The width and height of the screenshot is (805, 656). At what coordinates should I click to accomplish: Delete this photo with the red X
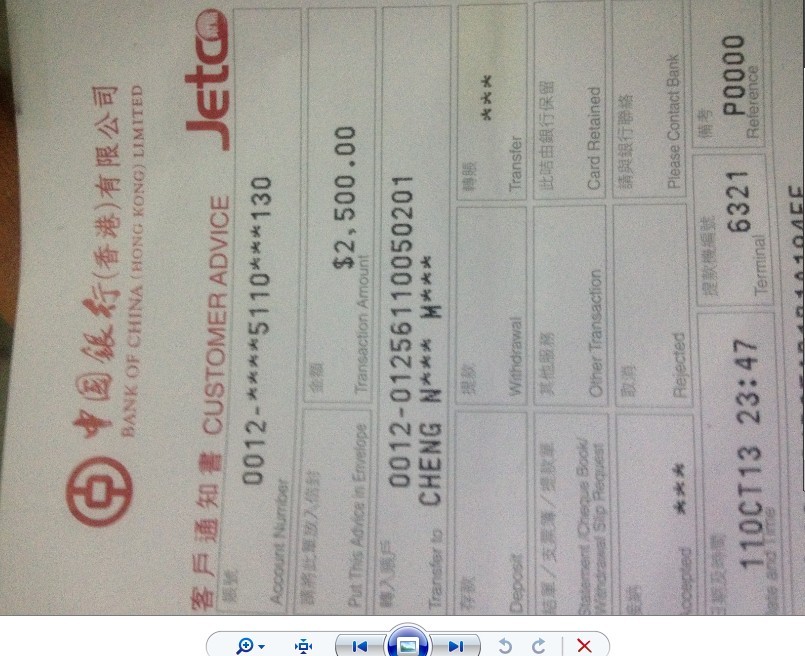tap(584, 646)
